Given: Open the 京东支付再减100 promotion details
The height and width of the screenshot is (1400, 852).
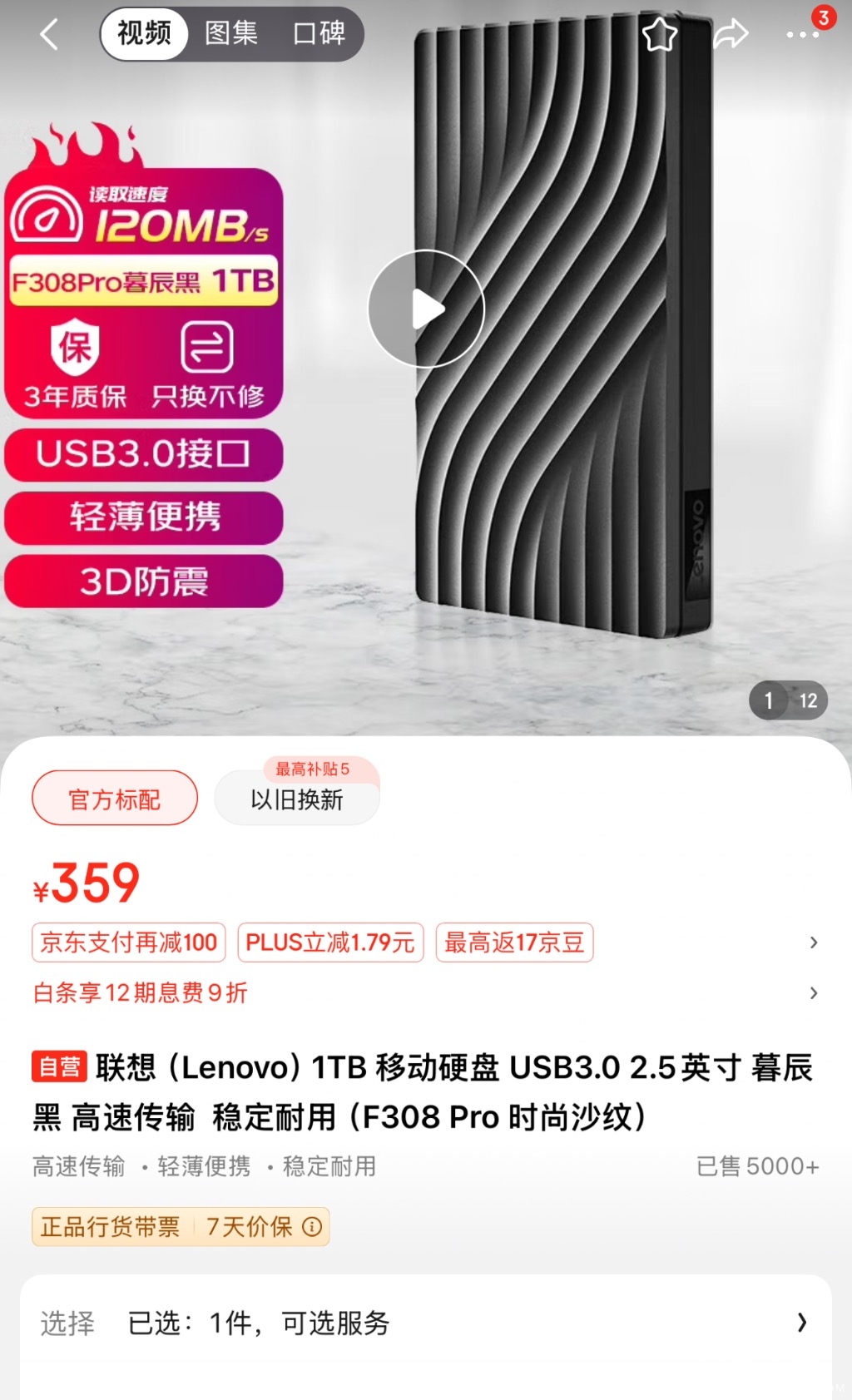Looking at the screenshot, I should (129, 942).
